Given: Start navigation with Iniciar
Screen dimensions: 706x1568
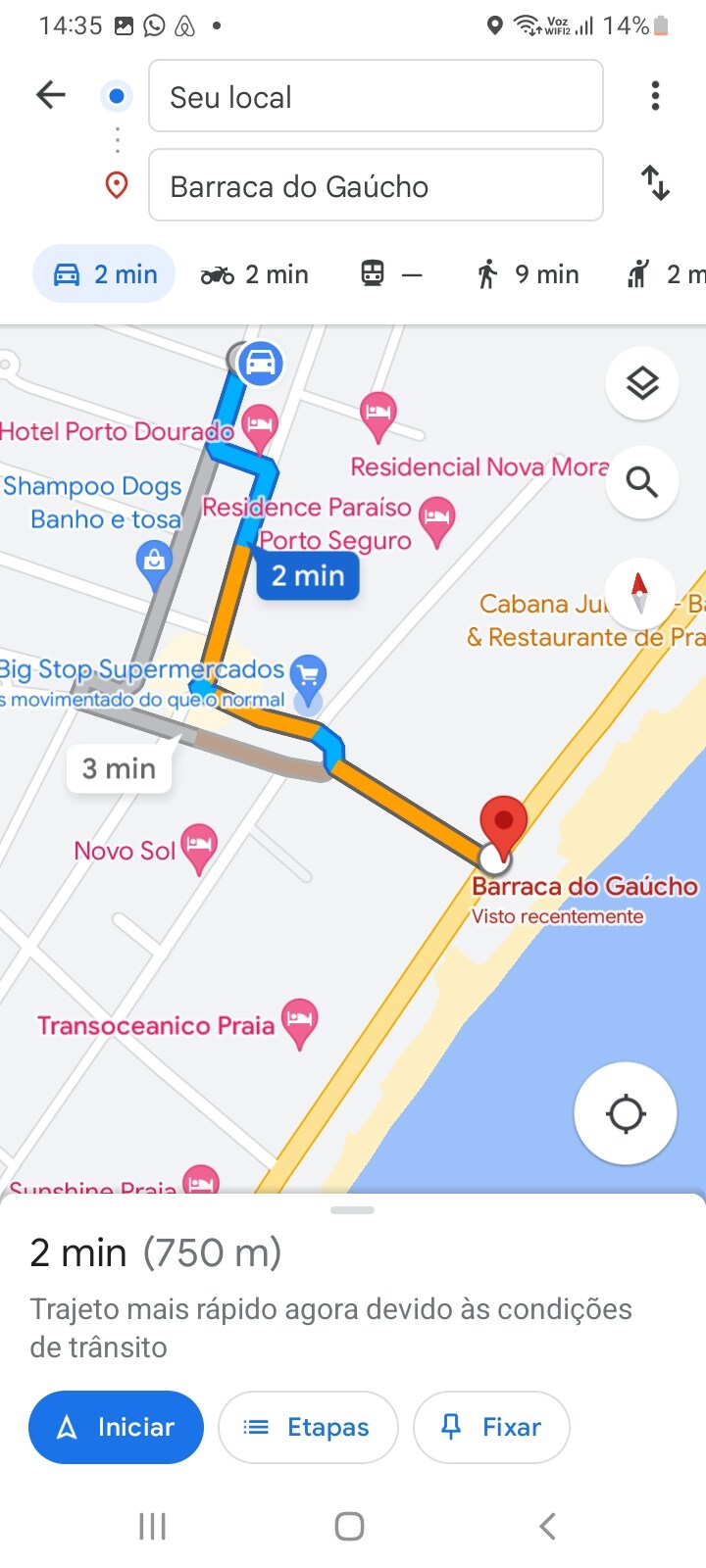Looking at the screenshot, I should click(116, 1427).
